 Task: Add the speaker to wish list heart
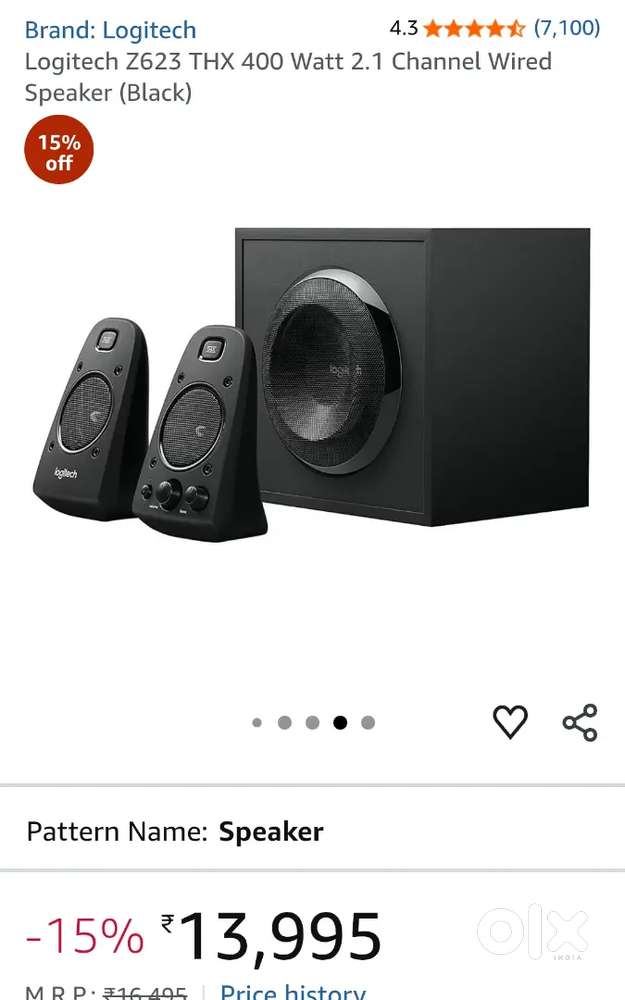[510, 722]
